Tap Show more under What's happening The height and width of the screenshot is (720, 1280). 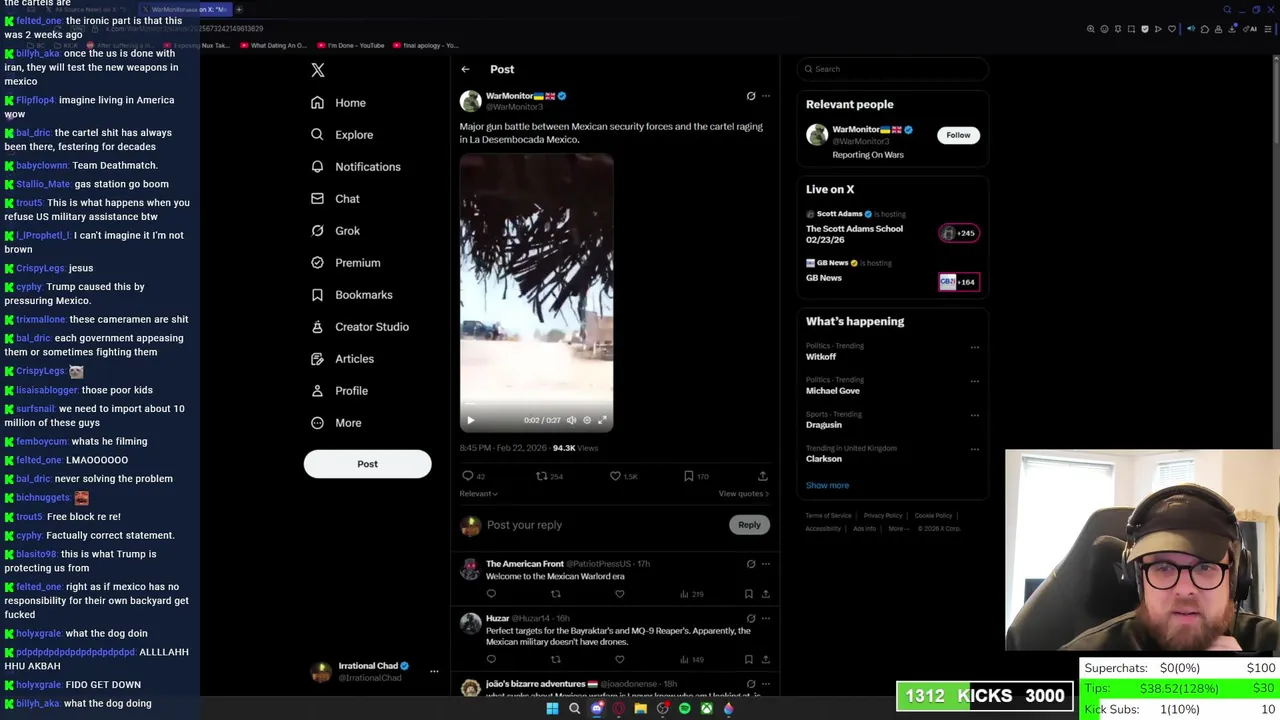[x=827, y=485]
